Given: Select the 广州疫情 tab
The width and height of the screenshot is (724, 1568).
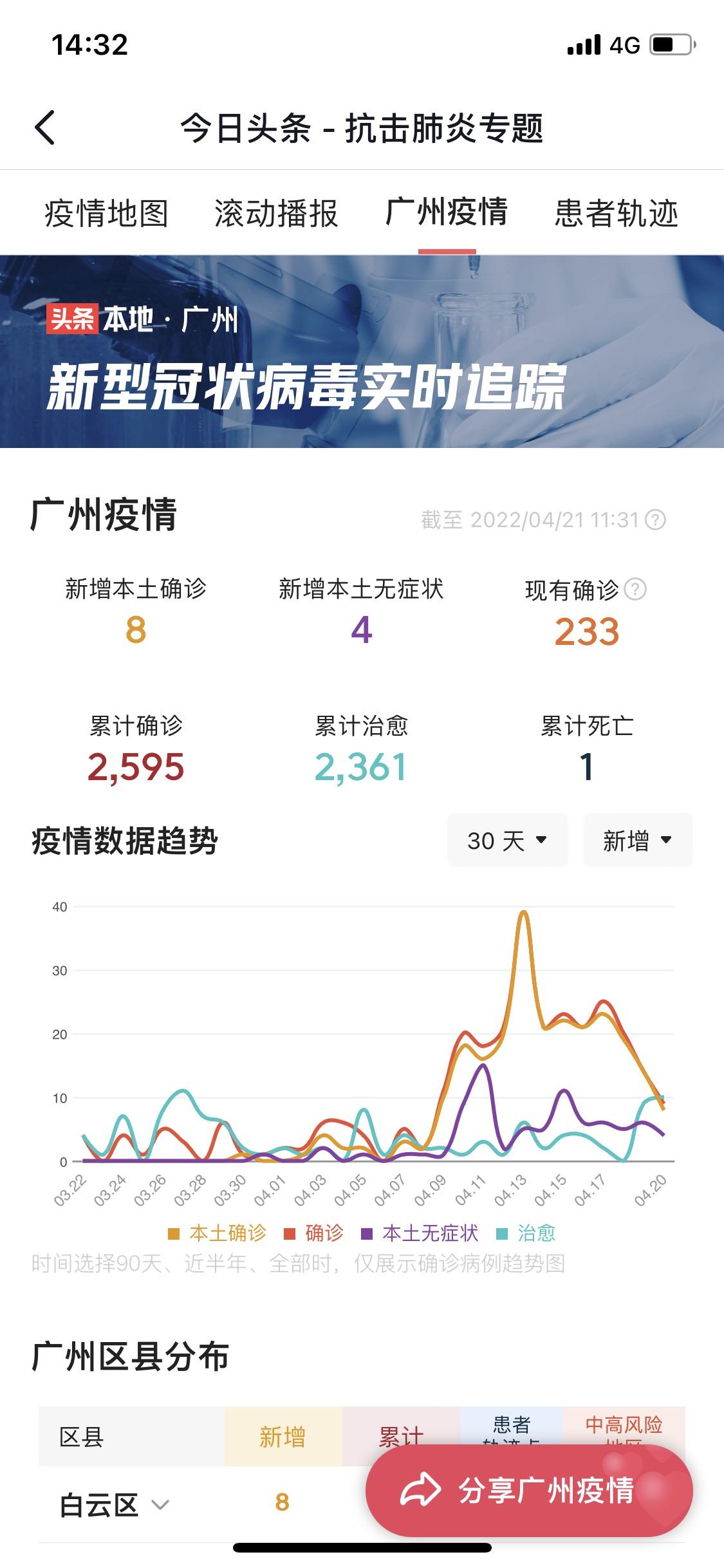Looking at the screenshot, I should click(447, 212).
